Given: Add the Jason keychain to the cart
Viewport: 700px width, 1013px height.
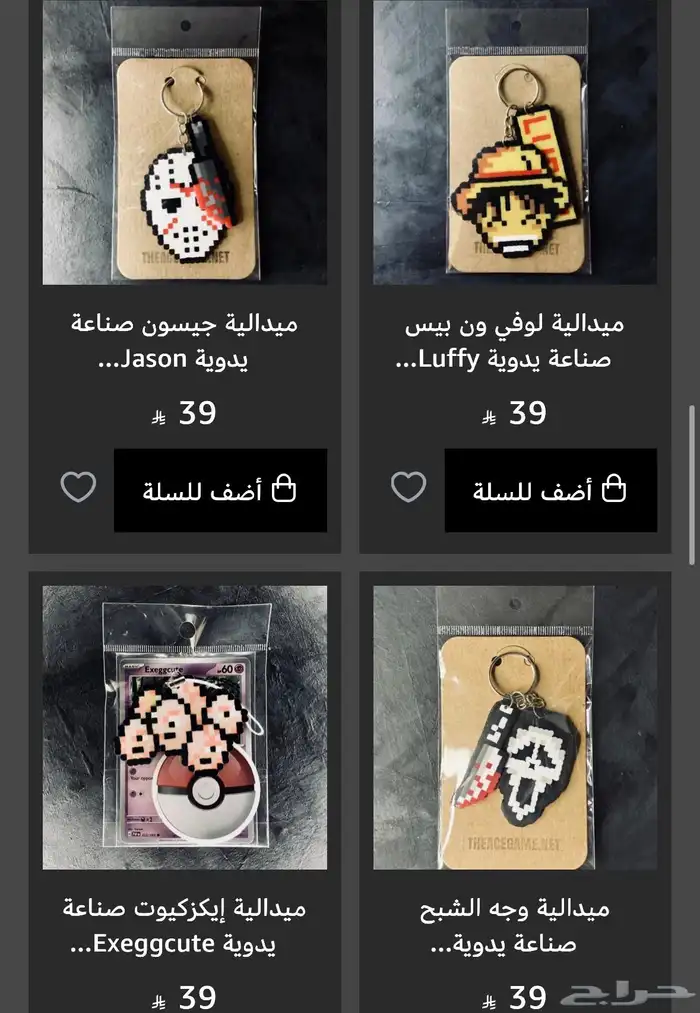Looking at the screenshot, I should click(x=220, y=490).
